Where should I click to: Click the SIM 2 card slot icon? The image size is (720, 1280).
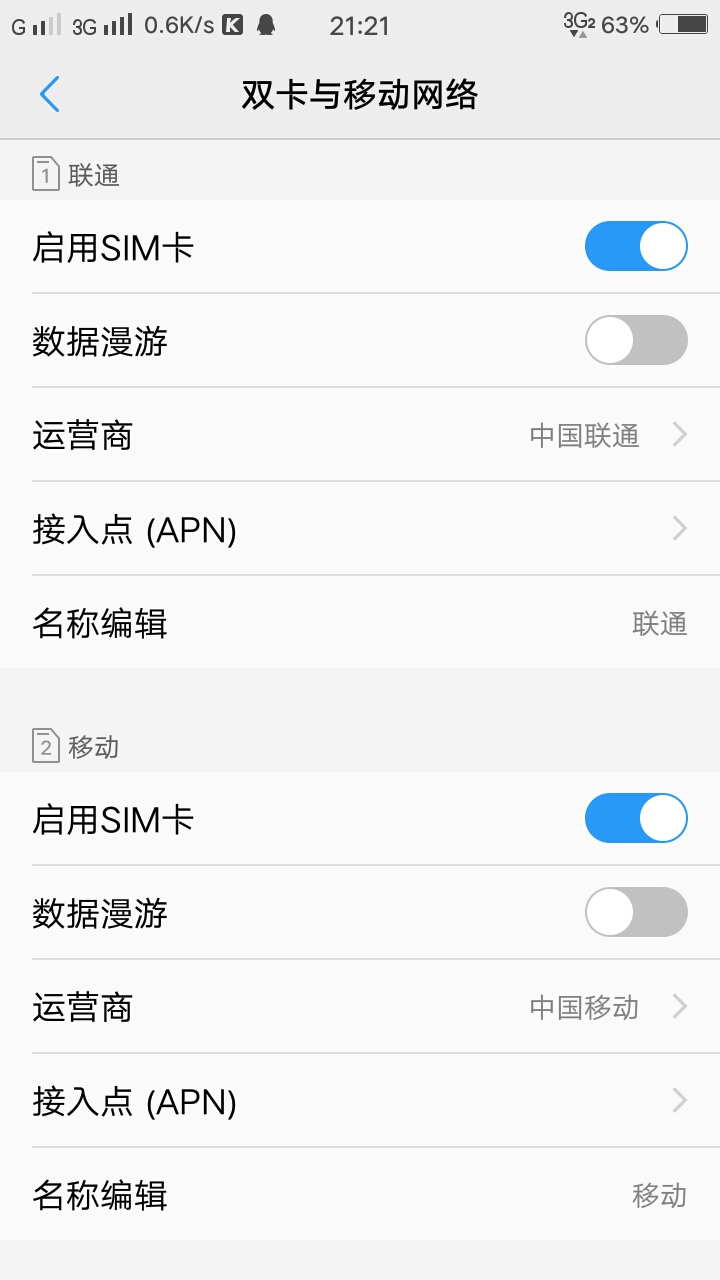tap(43, 746)
